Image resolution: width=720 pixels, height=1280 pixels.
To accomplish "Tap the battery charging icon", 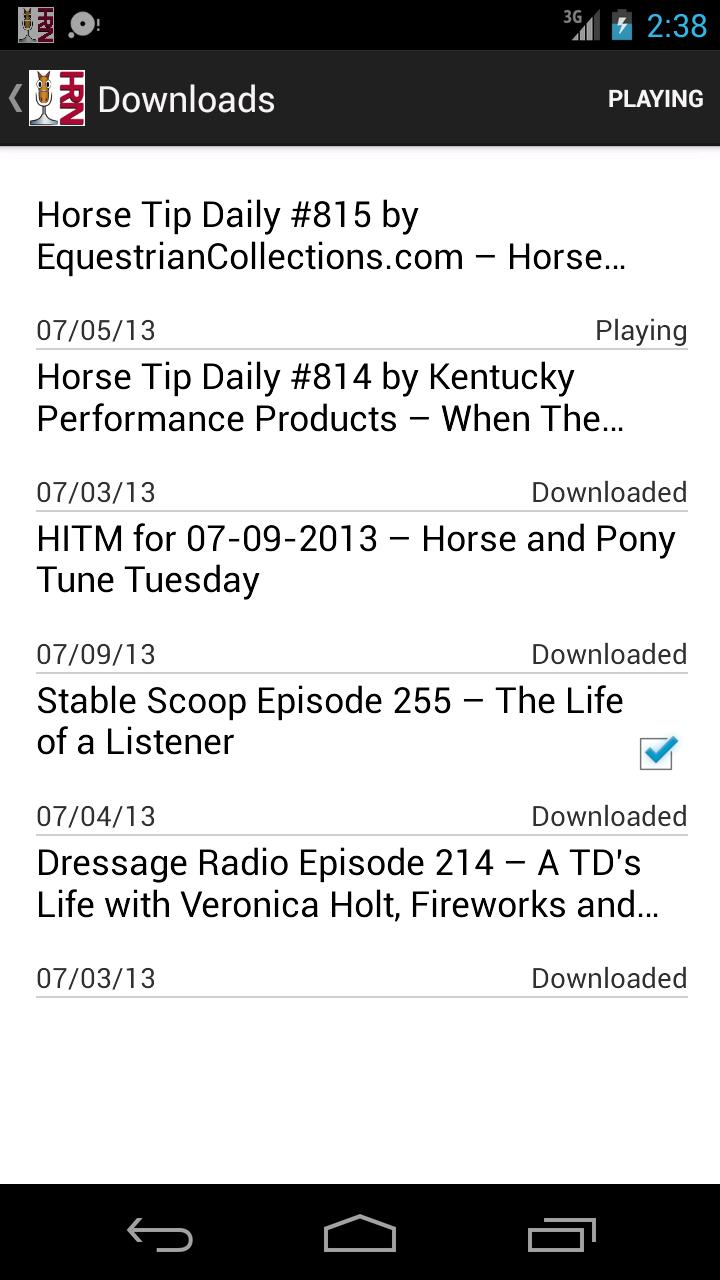I will pyautogui.click(x=621, y=25).
